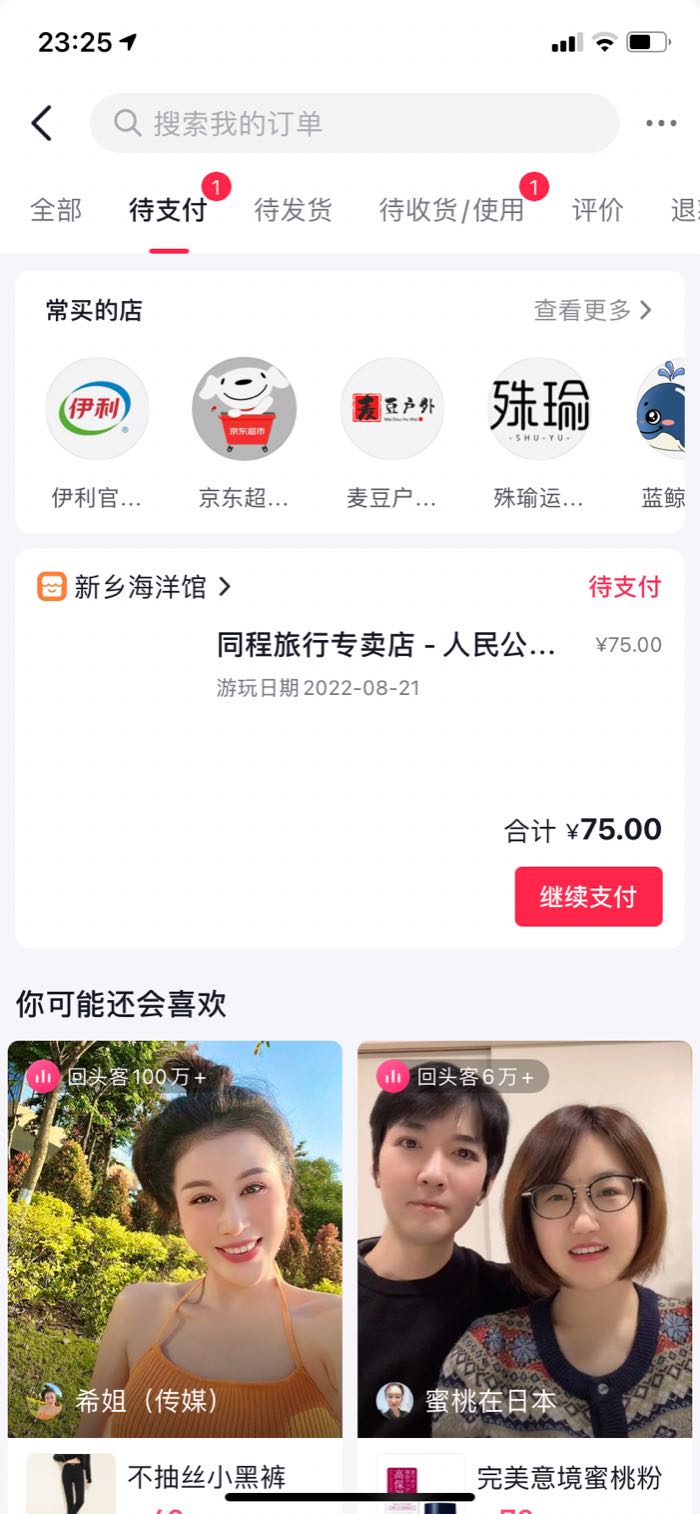Image resolution: width=700 pixels, height=1514 pixels.
Task: Open the 希姐(传媒) recommendation card
Action: 175,1239
